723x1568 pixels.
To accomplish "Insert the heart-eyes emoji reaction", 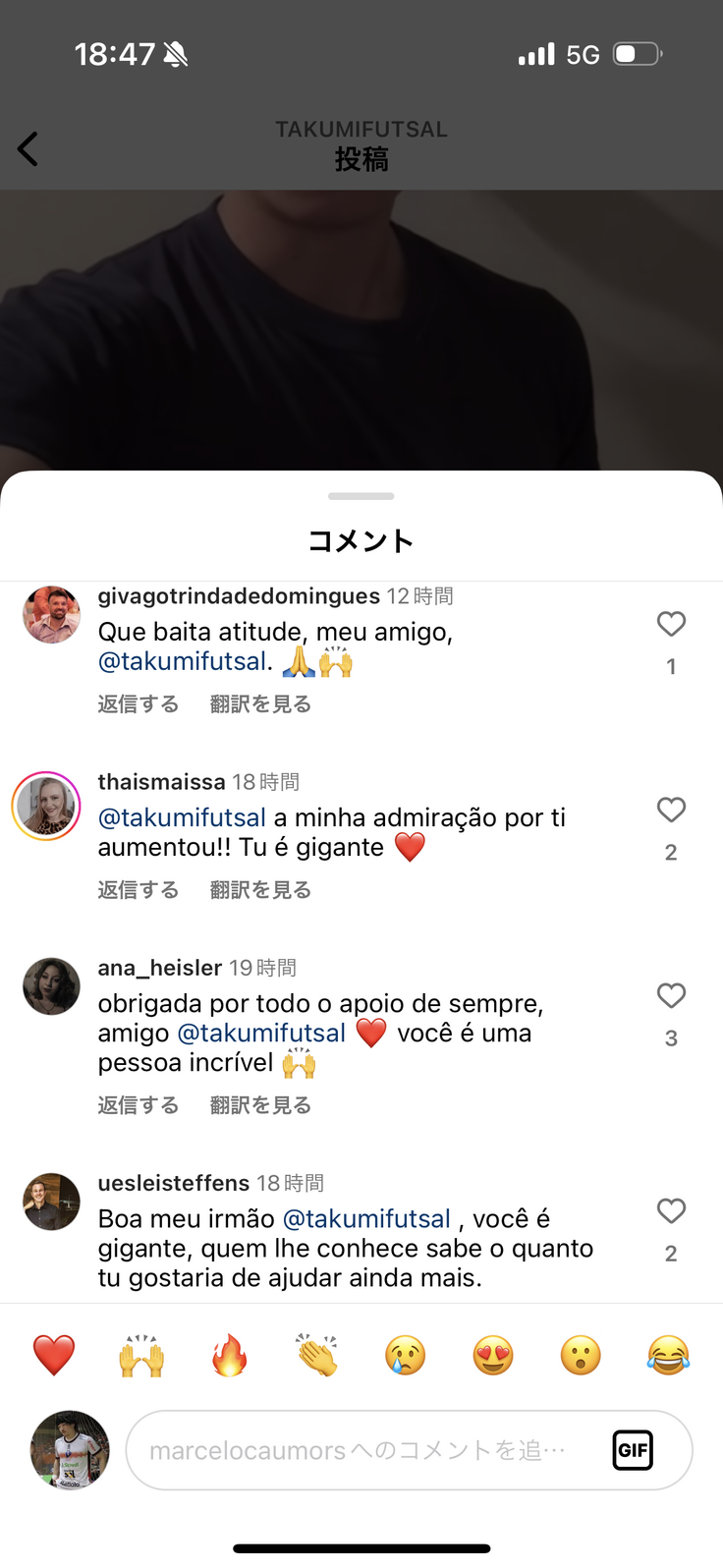I will pos(493,1356).
